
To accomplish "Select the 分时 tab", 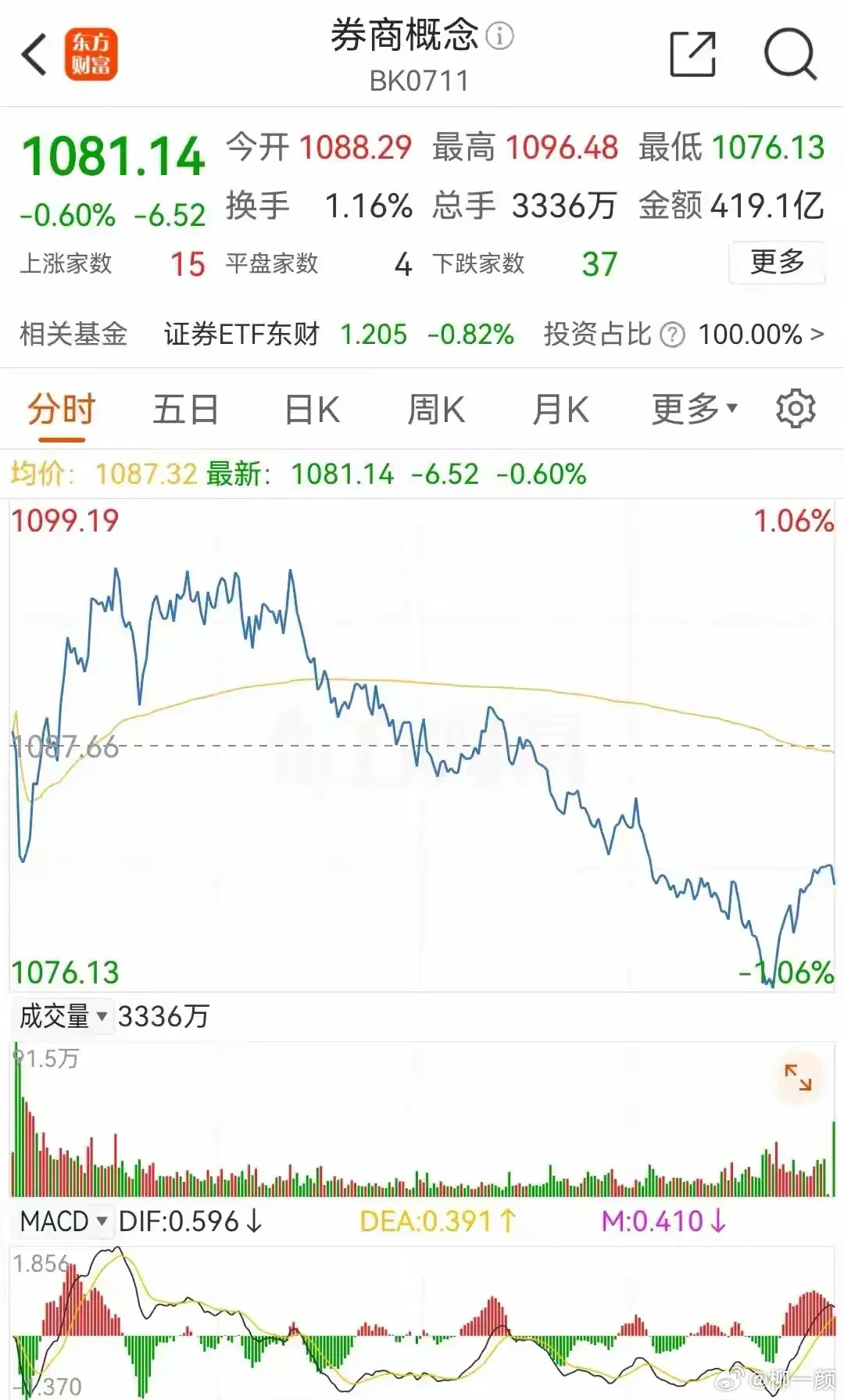I will (61, 410).
